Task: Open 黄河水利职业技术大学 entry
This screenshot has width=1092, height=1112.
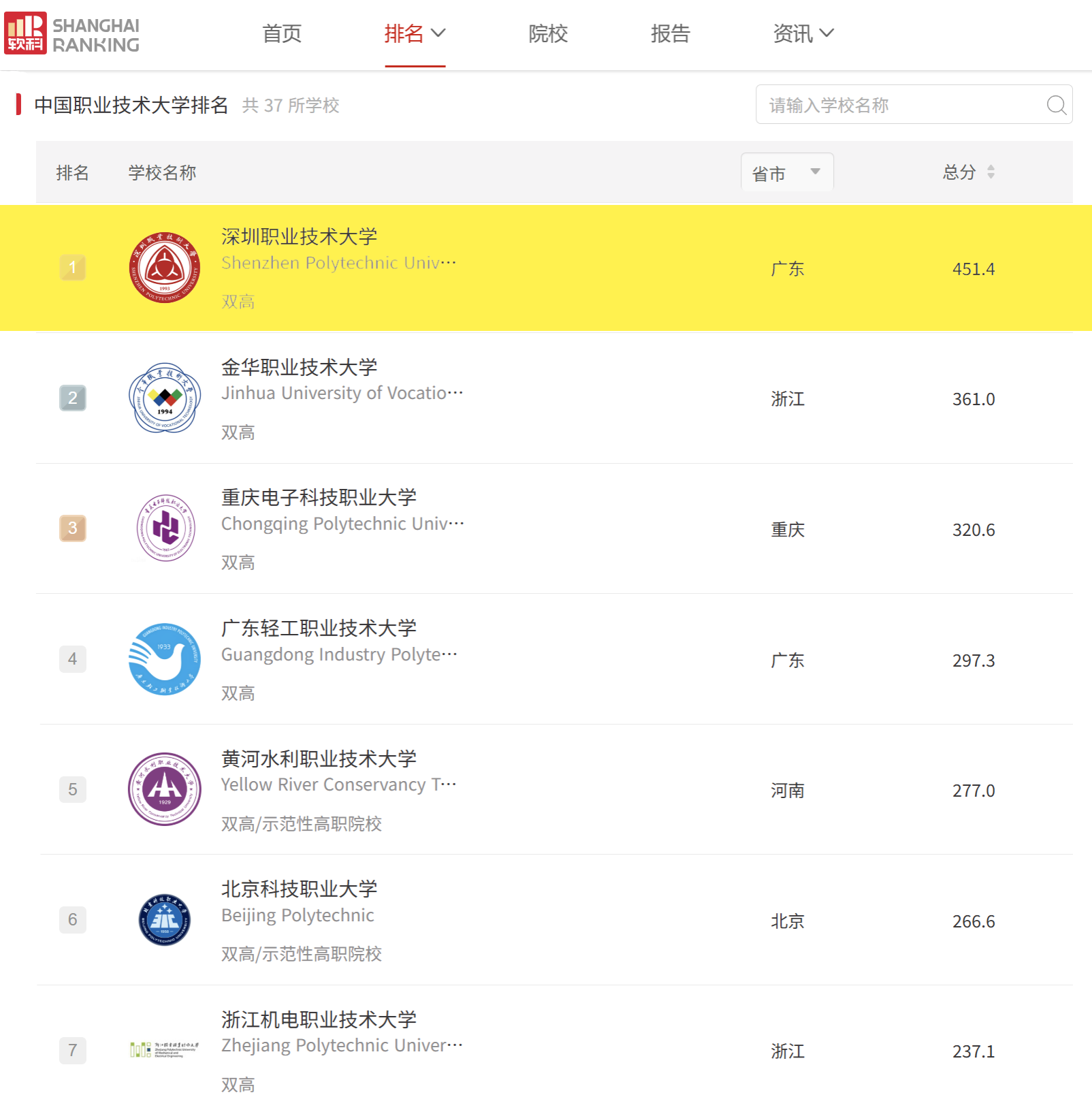Action: point(319,759)
